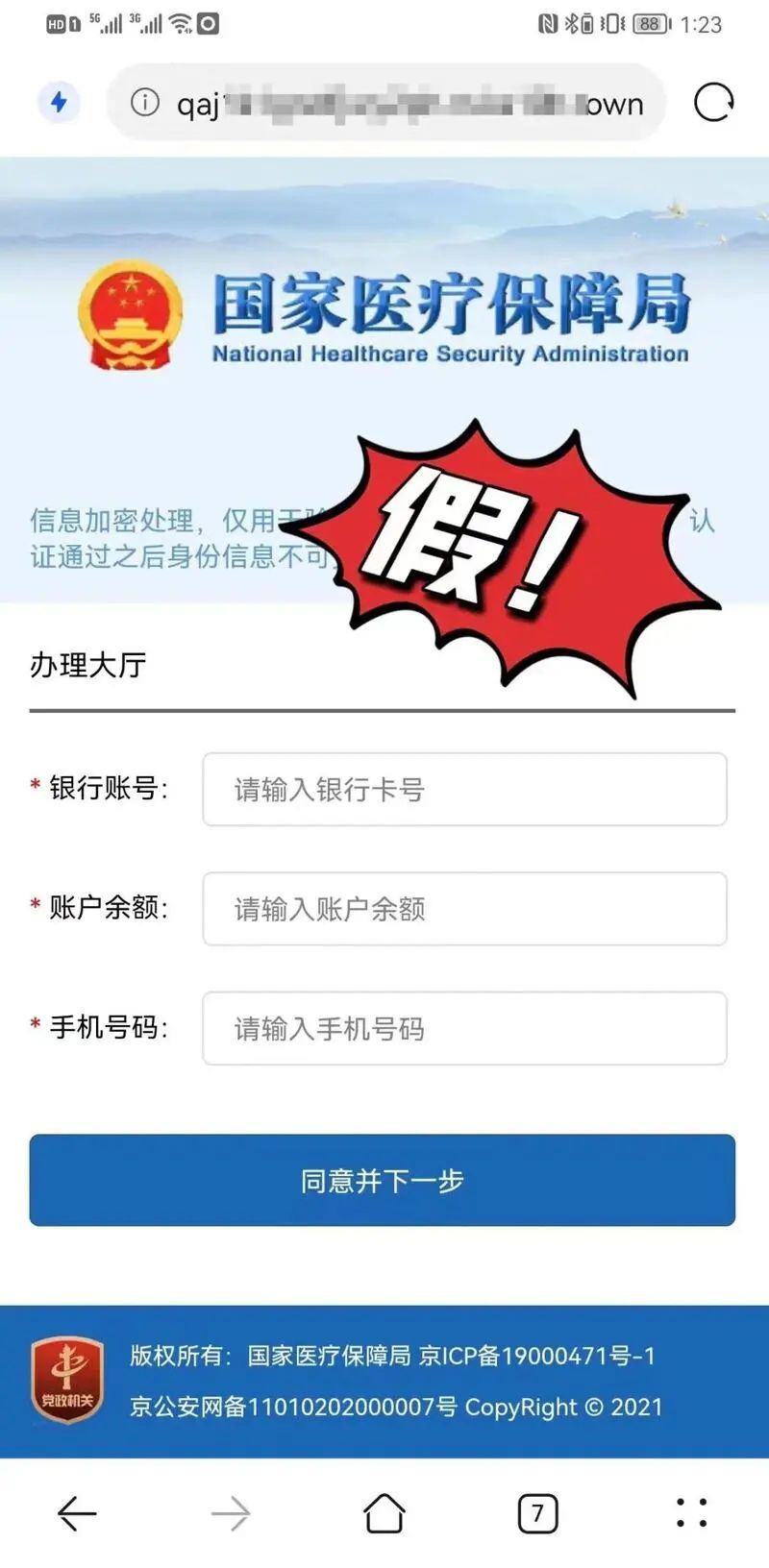Select the 账户余额 input field
This screenshot has width=769, height=1568.
coord(464,909)
